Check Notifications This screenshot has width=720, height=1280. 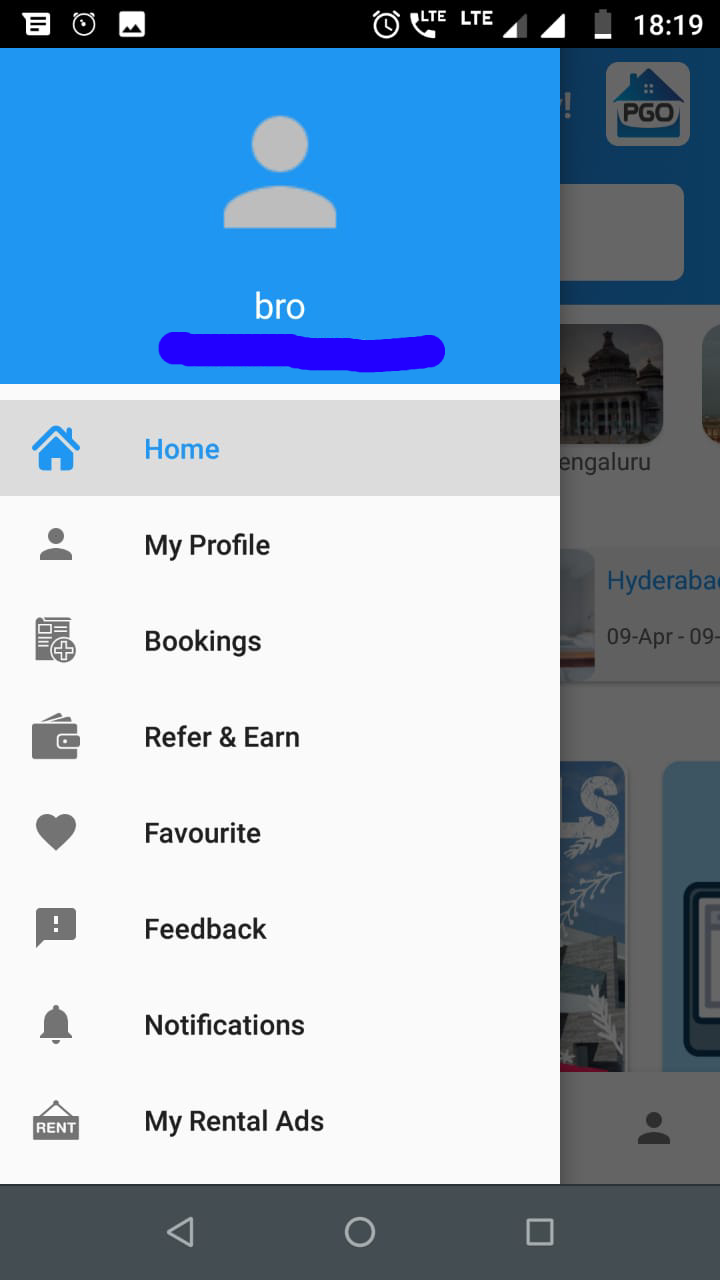point(224,1025)
